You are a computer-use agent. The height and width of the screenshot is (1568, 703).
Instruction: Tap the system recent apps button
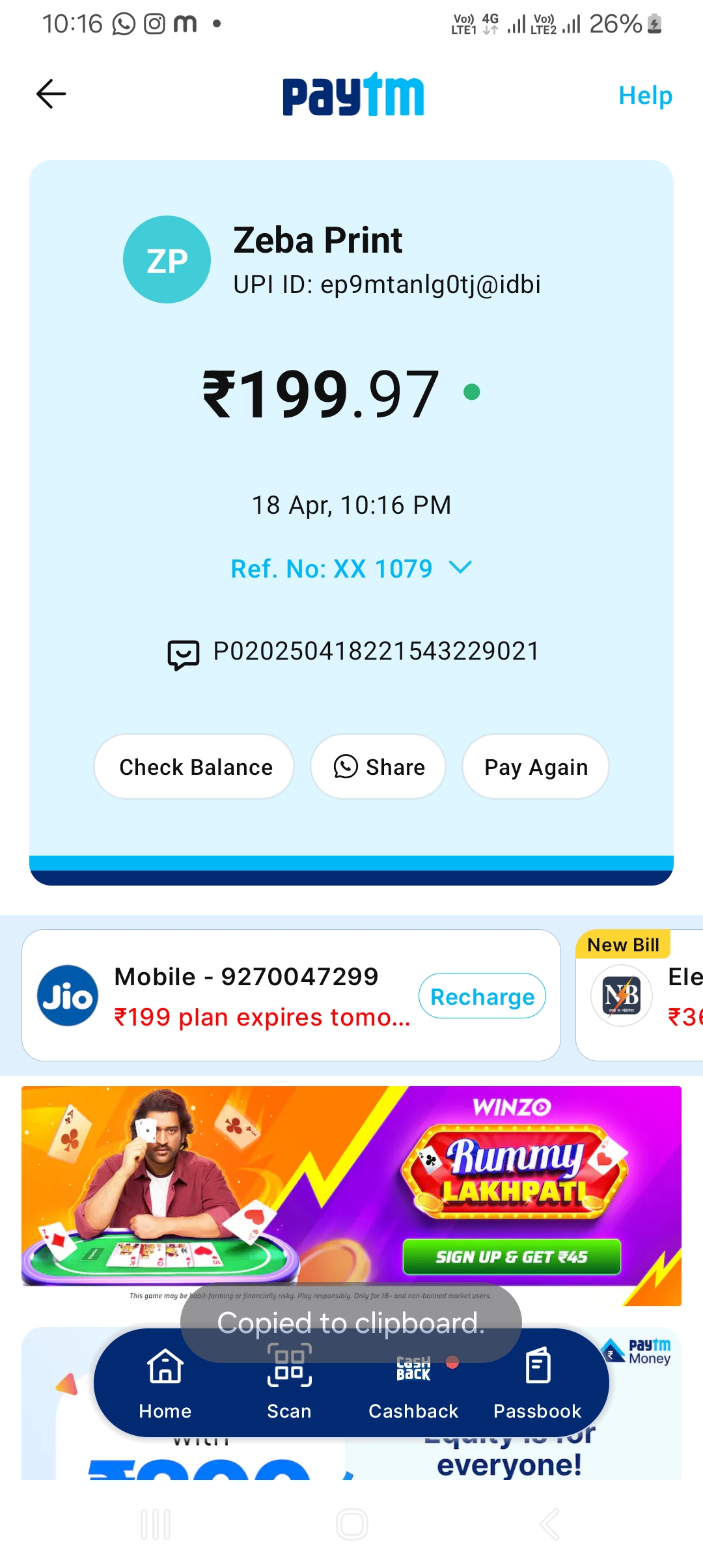(x=156, y=1524)
